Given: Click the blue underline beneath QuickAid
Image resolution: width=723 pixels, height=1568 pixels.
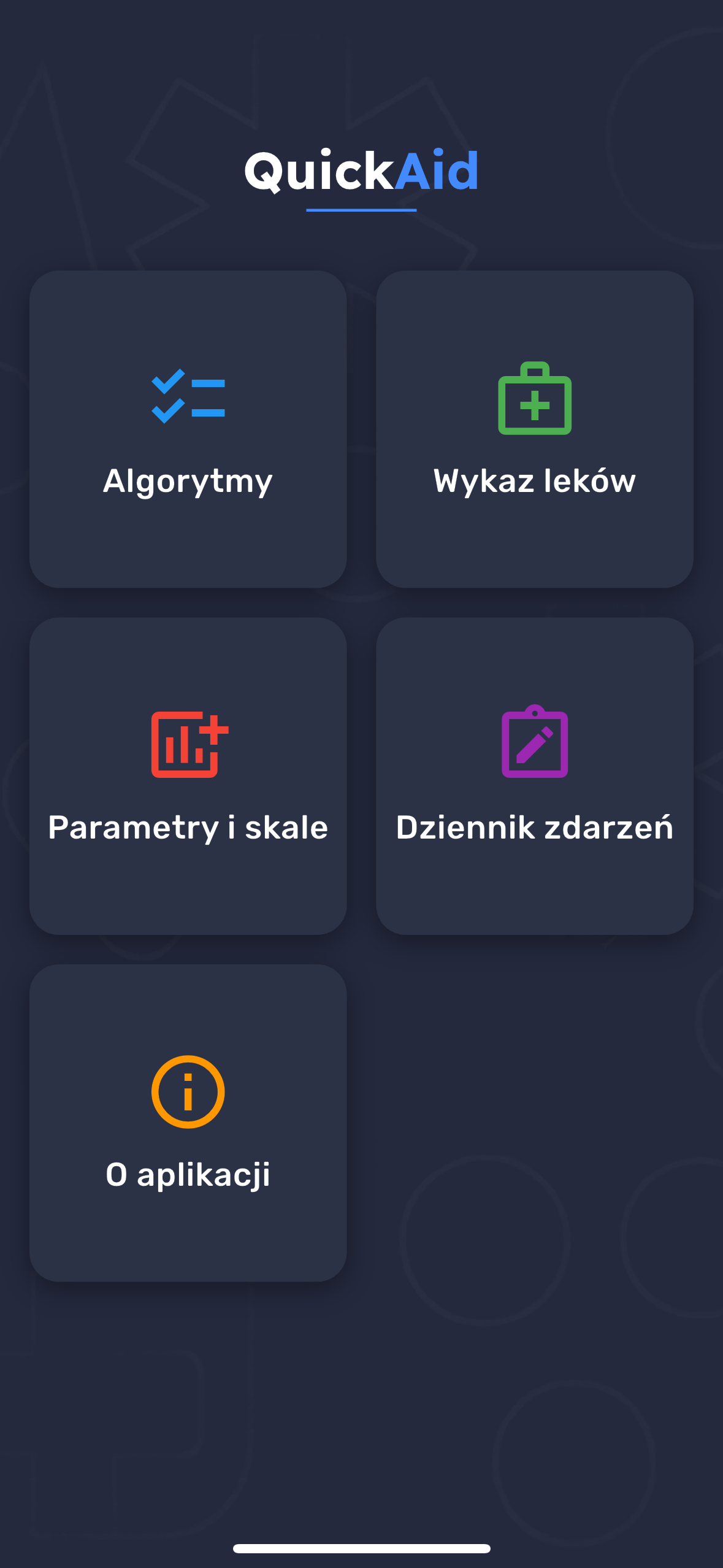Looking at the screenshot, I should [361, 210].
